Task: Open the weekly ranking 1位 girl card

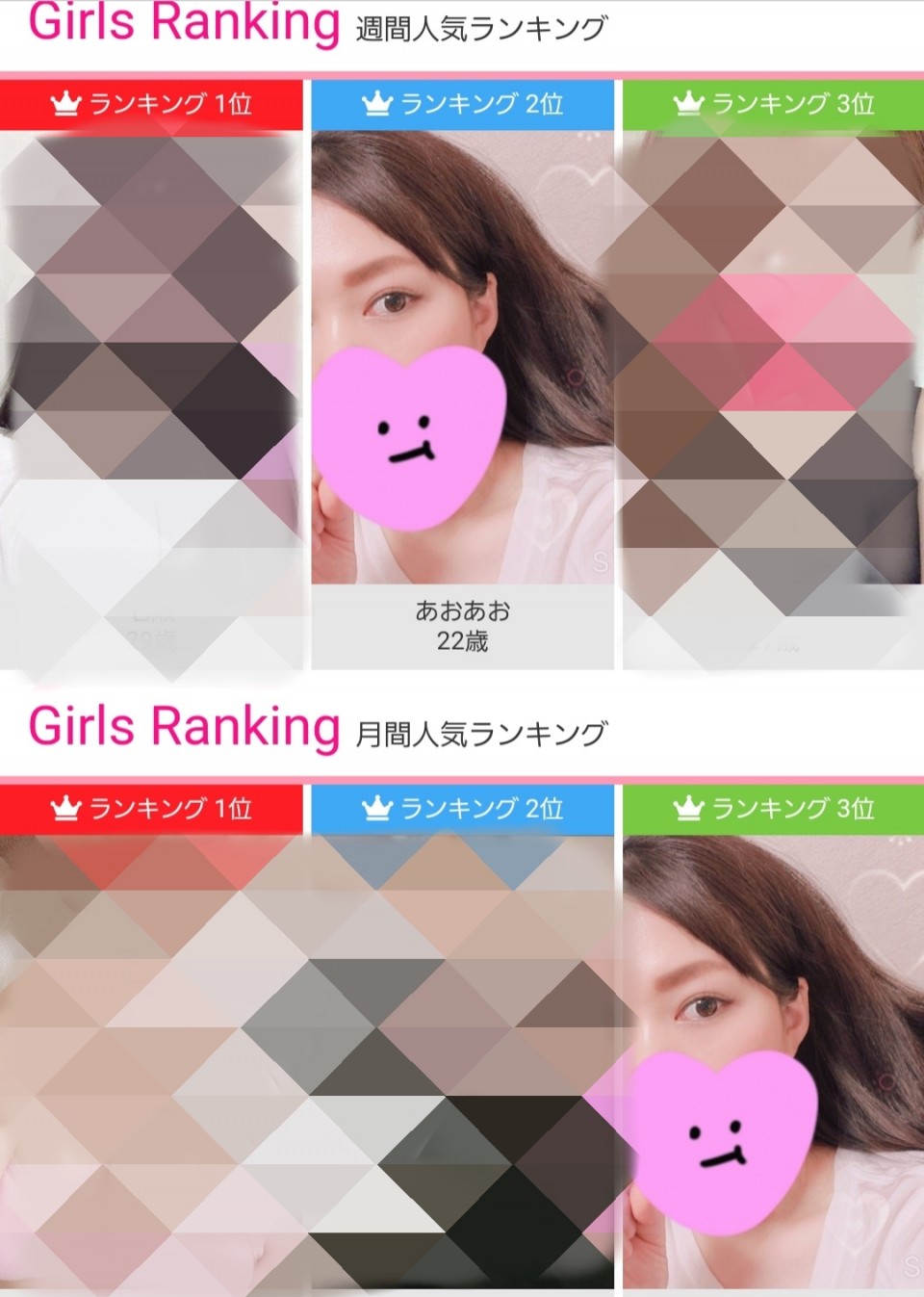Action: point(151,385)
